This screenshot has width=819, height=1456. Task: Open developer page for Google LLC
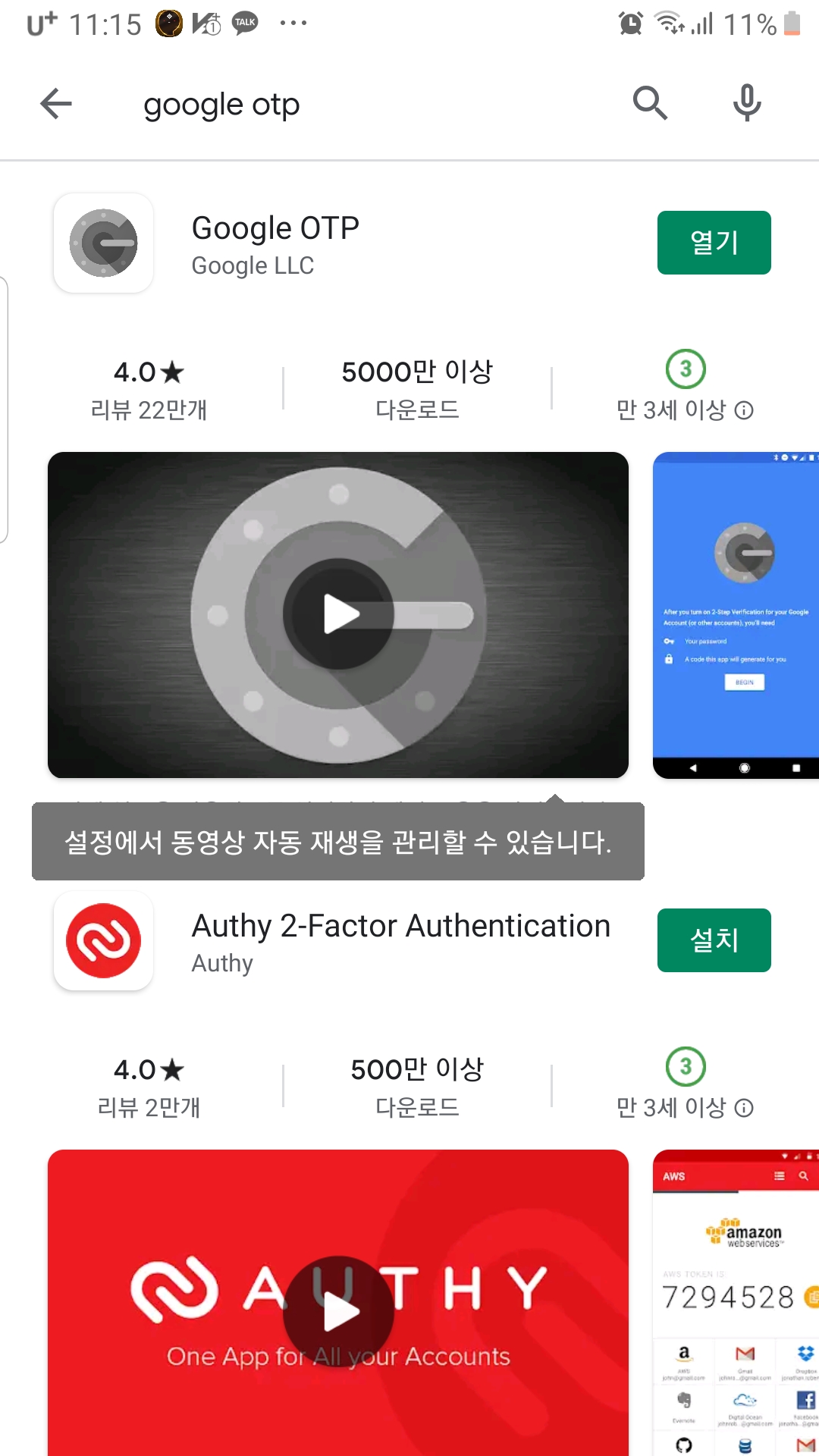(x=253, y=265)
